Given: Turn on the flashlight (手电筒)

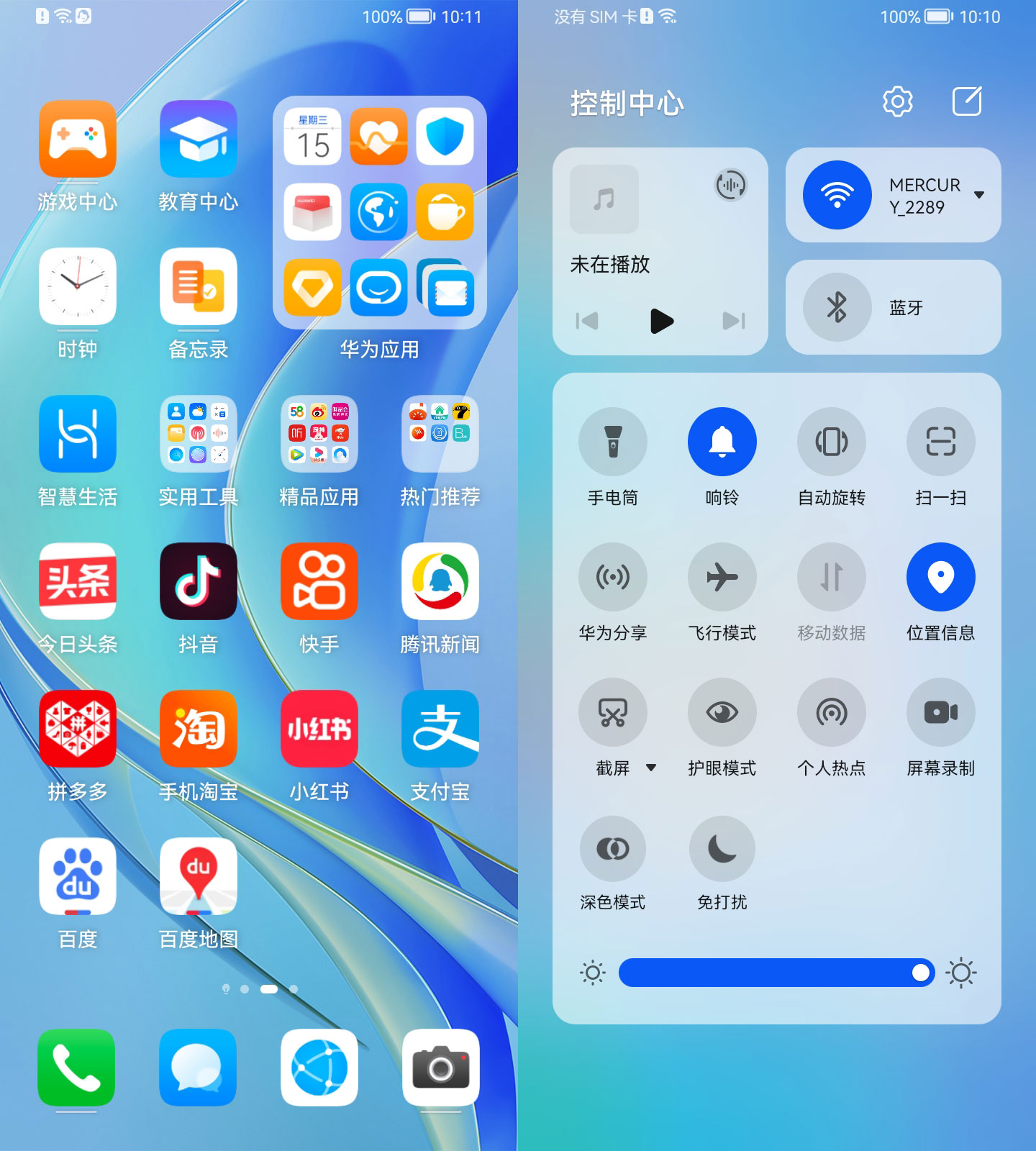Looking at the screenshot, I should [x=612, y=442].
